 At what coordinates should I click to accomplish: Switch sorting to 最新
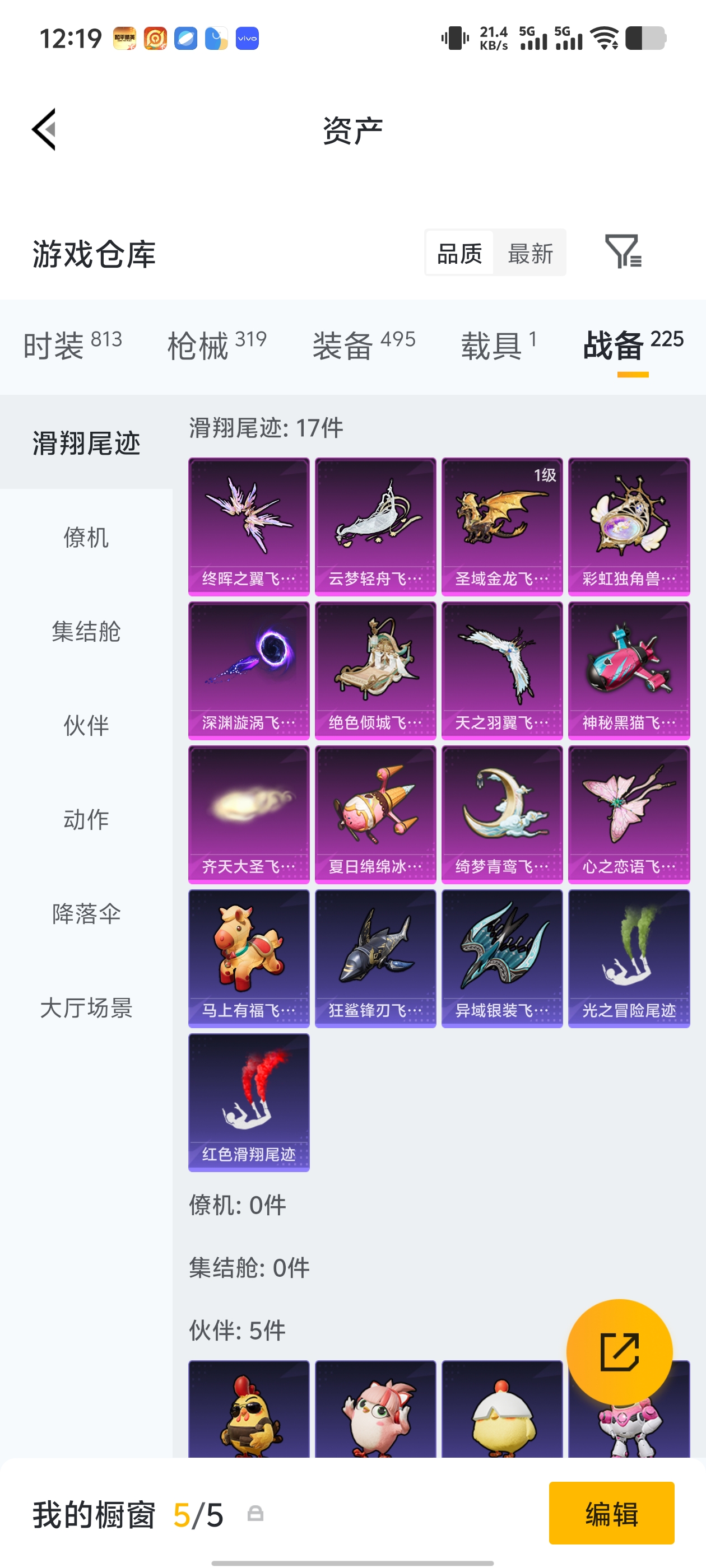pos(530,253)
